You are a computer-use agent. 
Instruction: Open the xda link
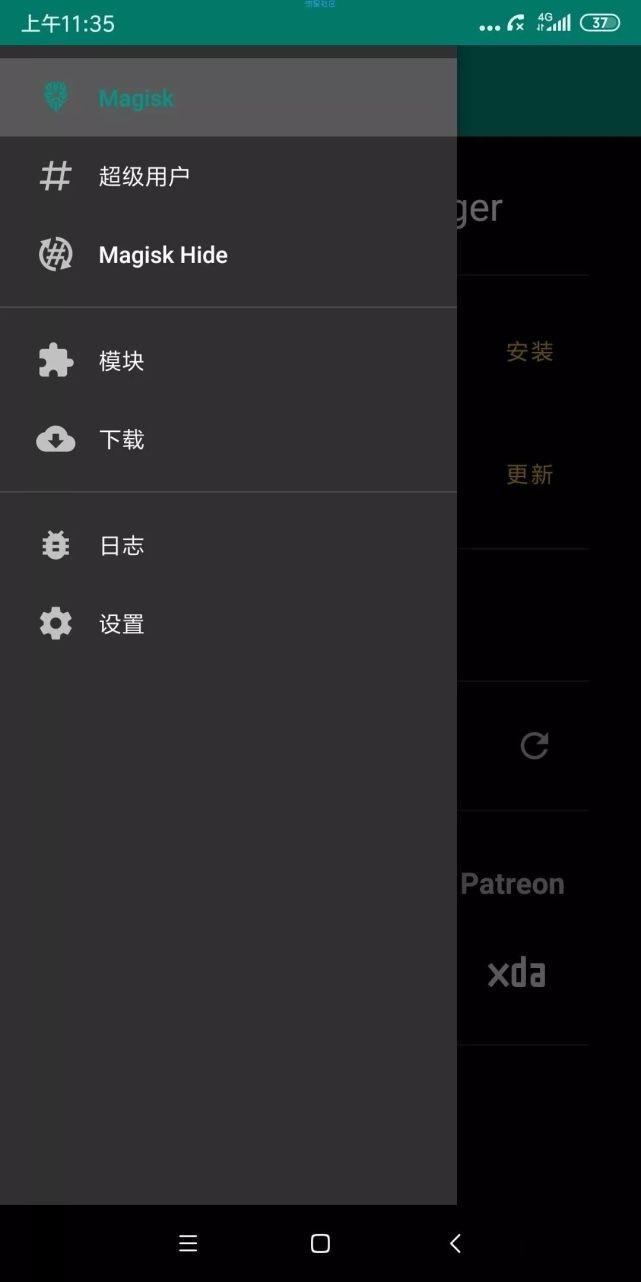[516, 973]
